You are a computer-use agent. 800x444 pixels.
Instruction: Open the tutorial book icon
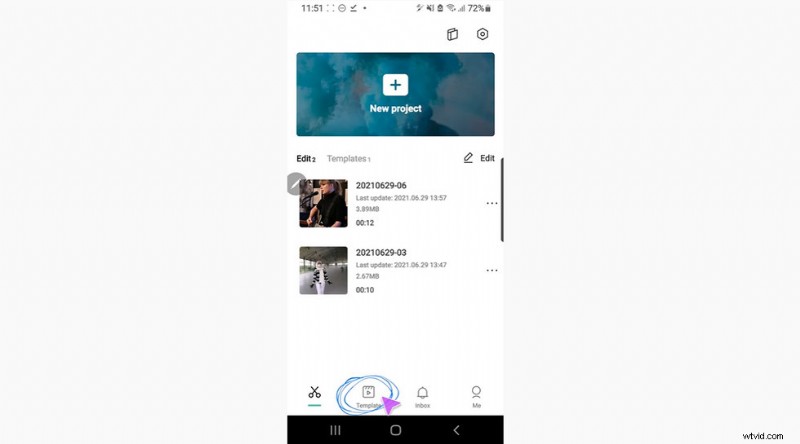pos(452,34)
